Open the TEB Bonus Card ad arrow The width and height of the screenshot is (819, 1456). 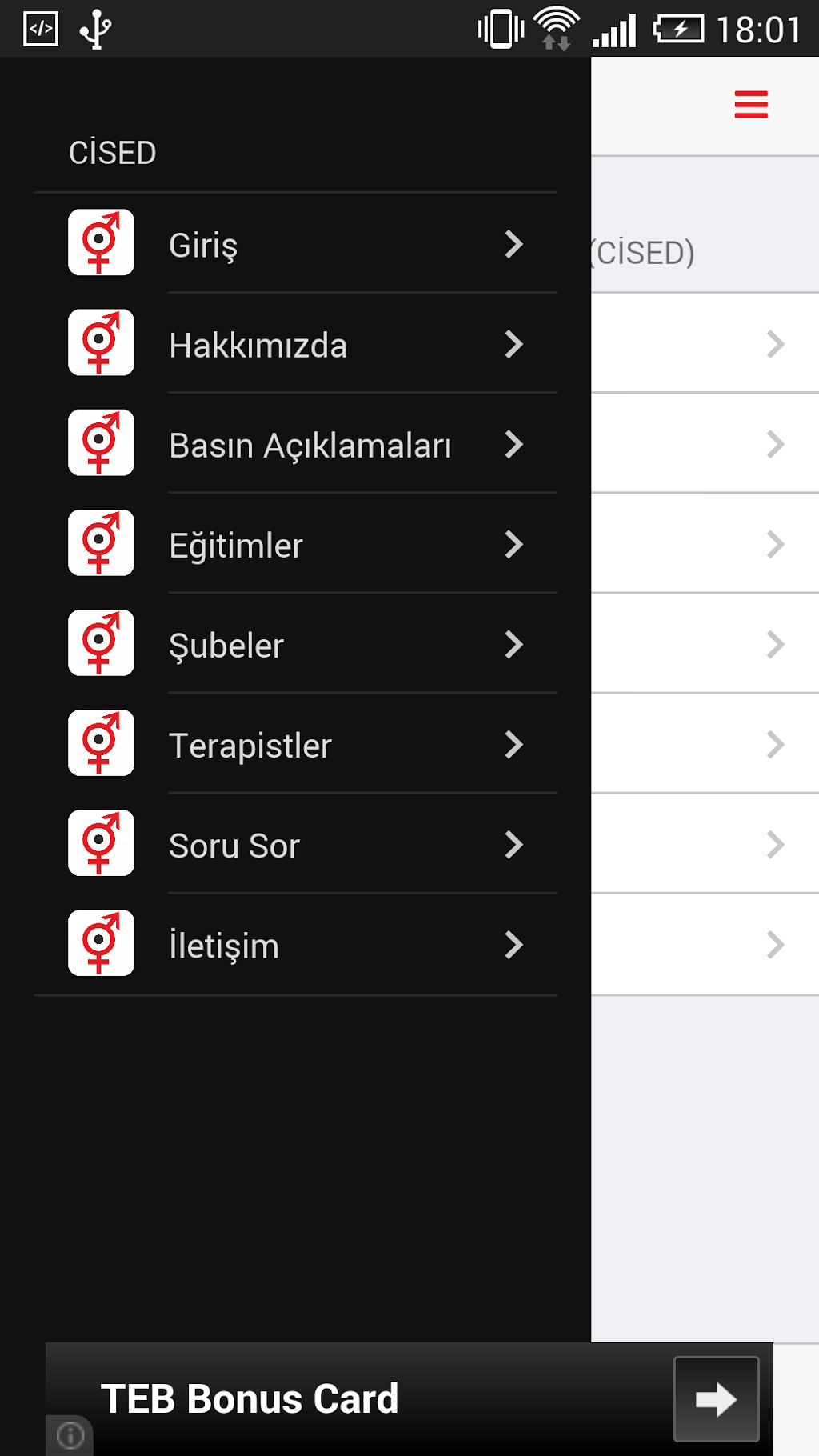[716, 1399]
